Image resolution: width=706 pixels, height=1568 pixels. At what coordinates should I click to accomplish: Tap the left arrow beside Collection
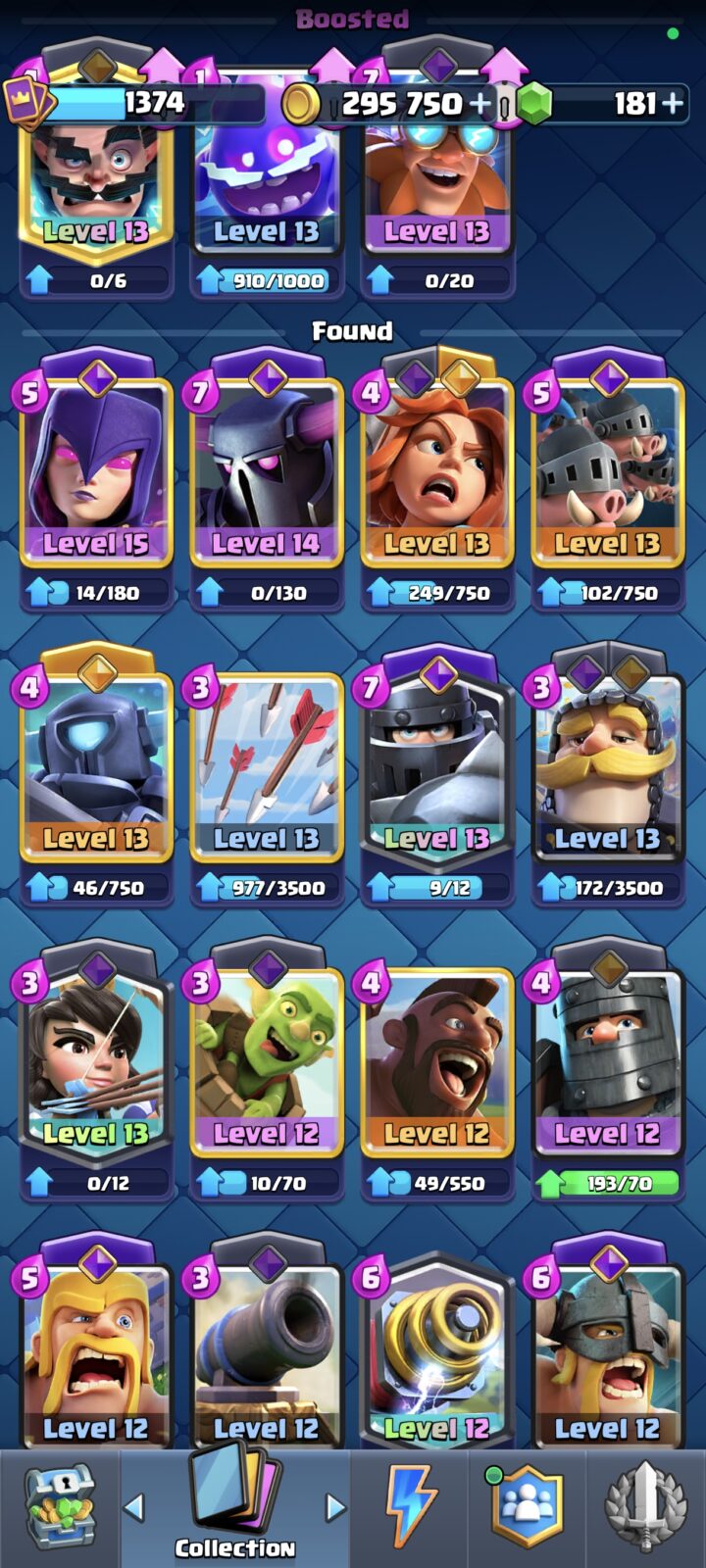(x=134, y=1507)
